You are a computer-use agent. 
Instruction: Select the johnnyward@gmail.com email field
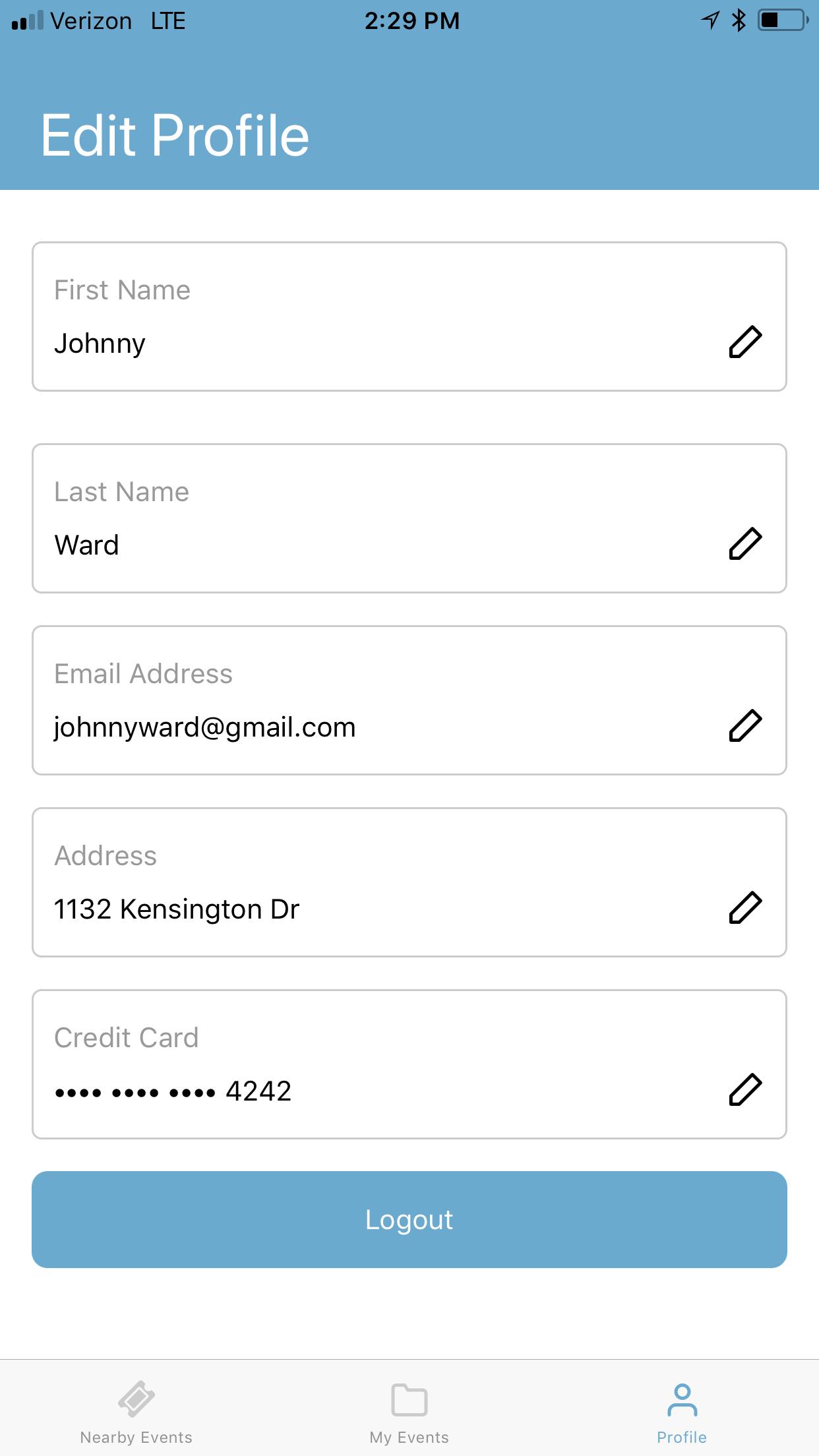point(330,727)
